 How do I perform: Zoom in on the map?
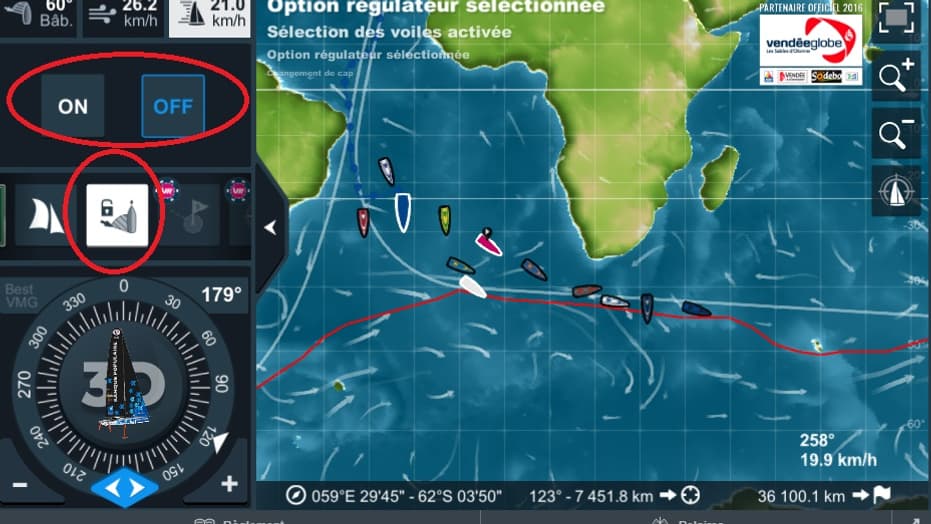(x=896, y=76)
